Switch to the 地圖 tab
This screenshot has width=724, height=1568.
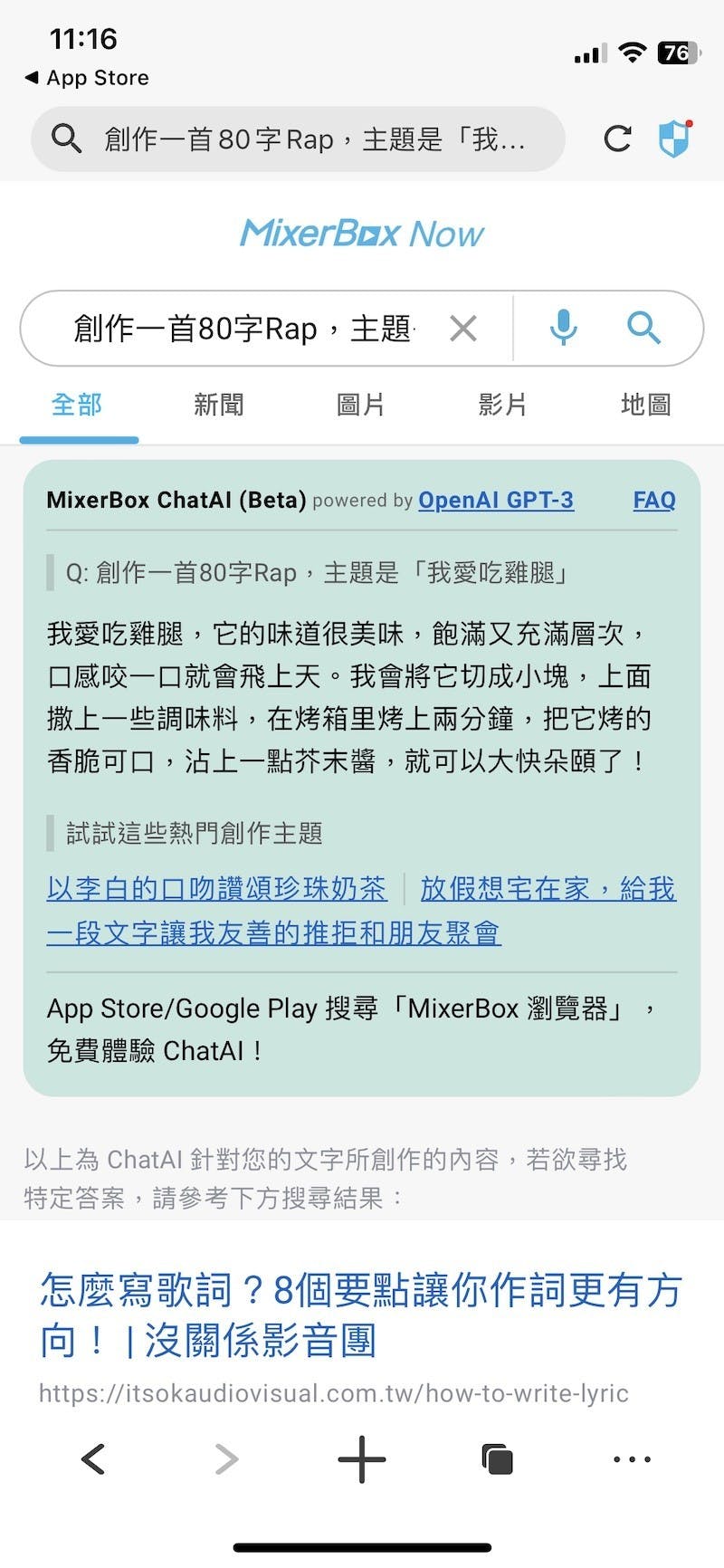[x=645, y=405]
